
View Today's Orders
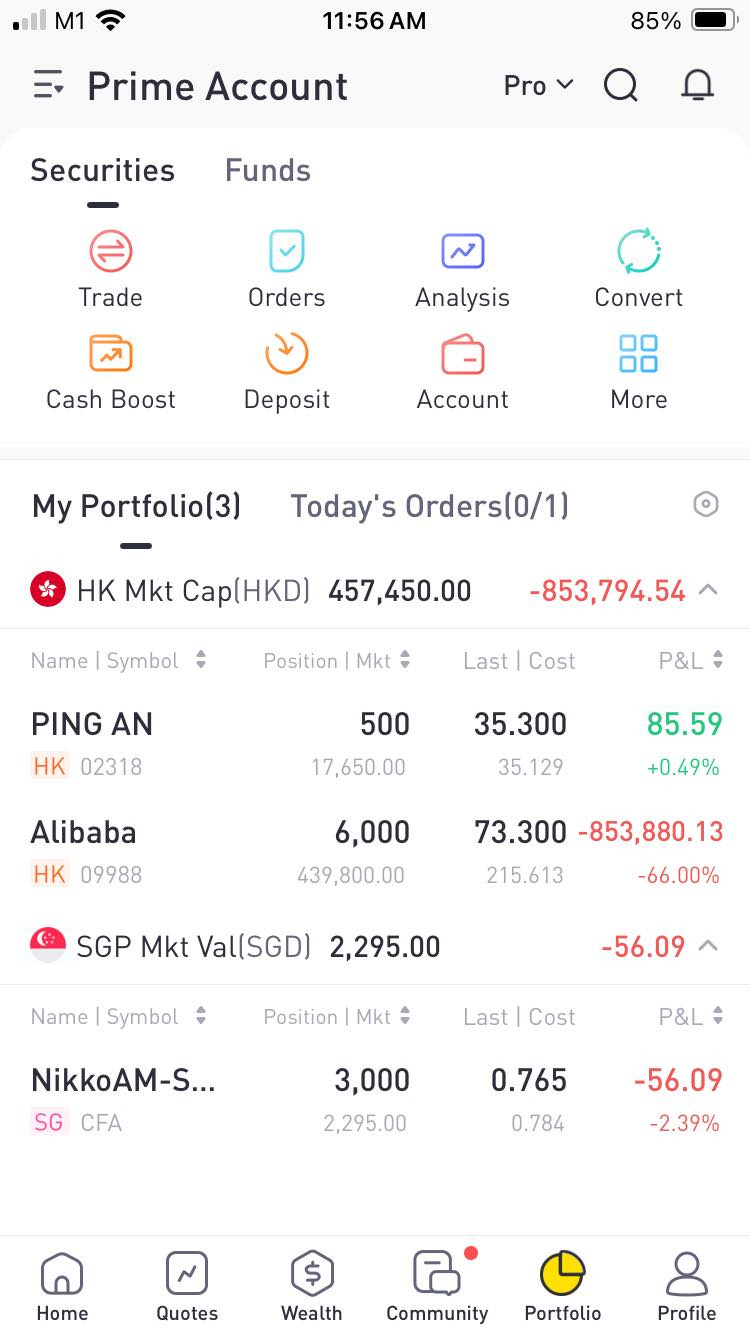coord(429,506)
